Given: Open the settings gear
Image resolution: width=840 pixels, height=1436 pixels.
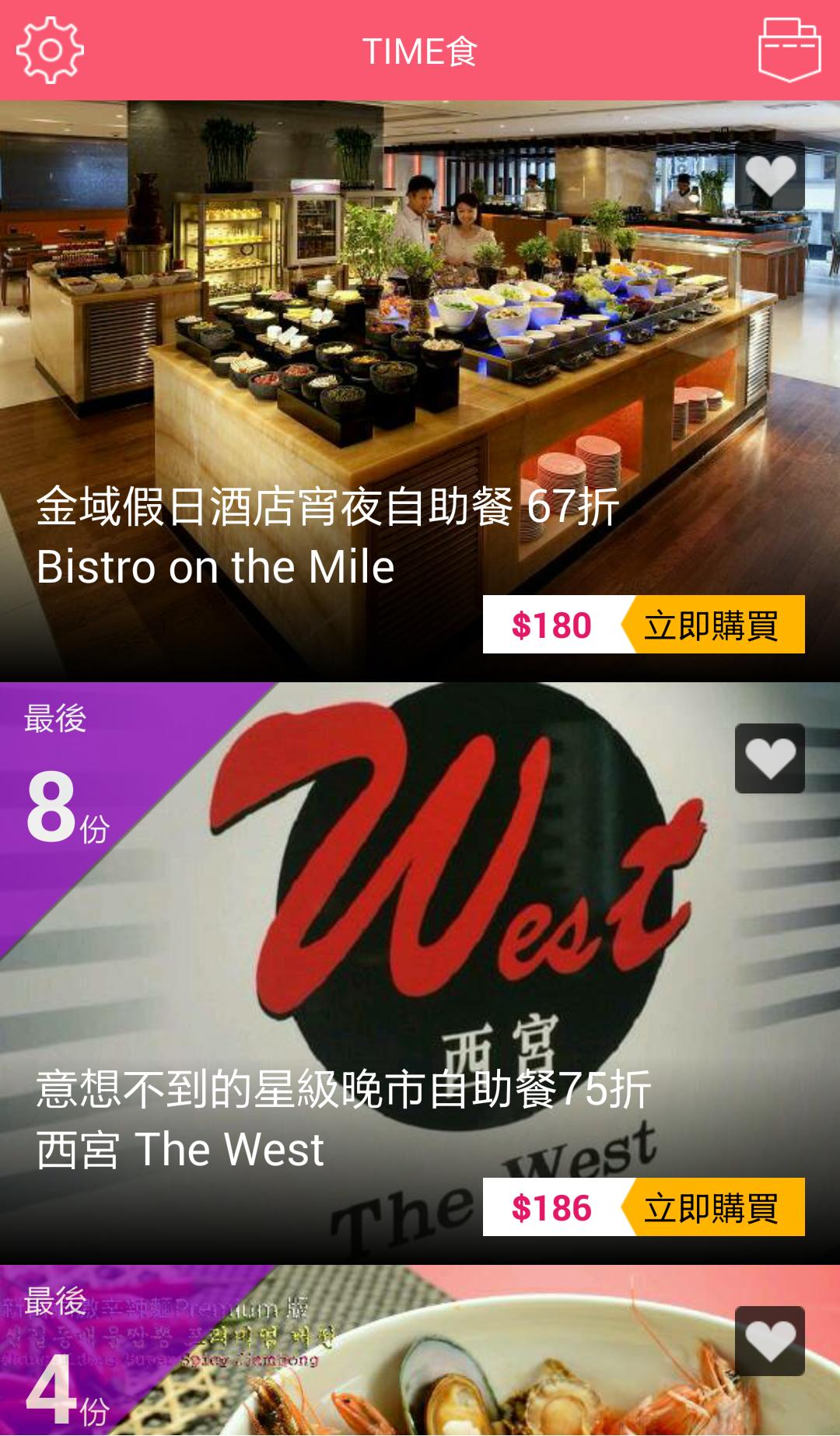Looking at the screenshot, I should pyautogui.click(x=50, y=51).
